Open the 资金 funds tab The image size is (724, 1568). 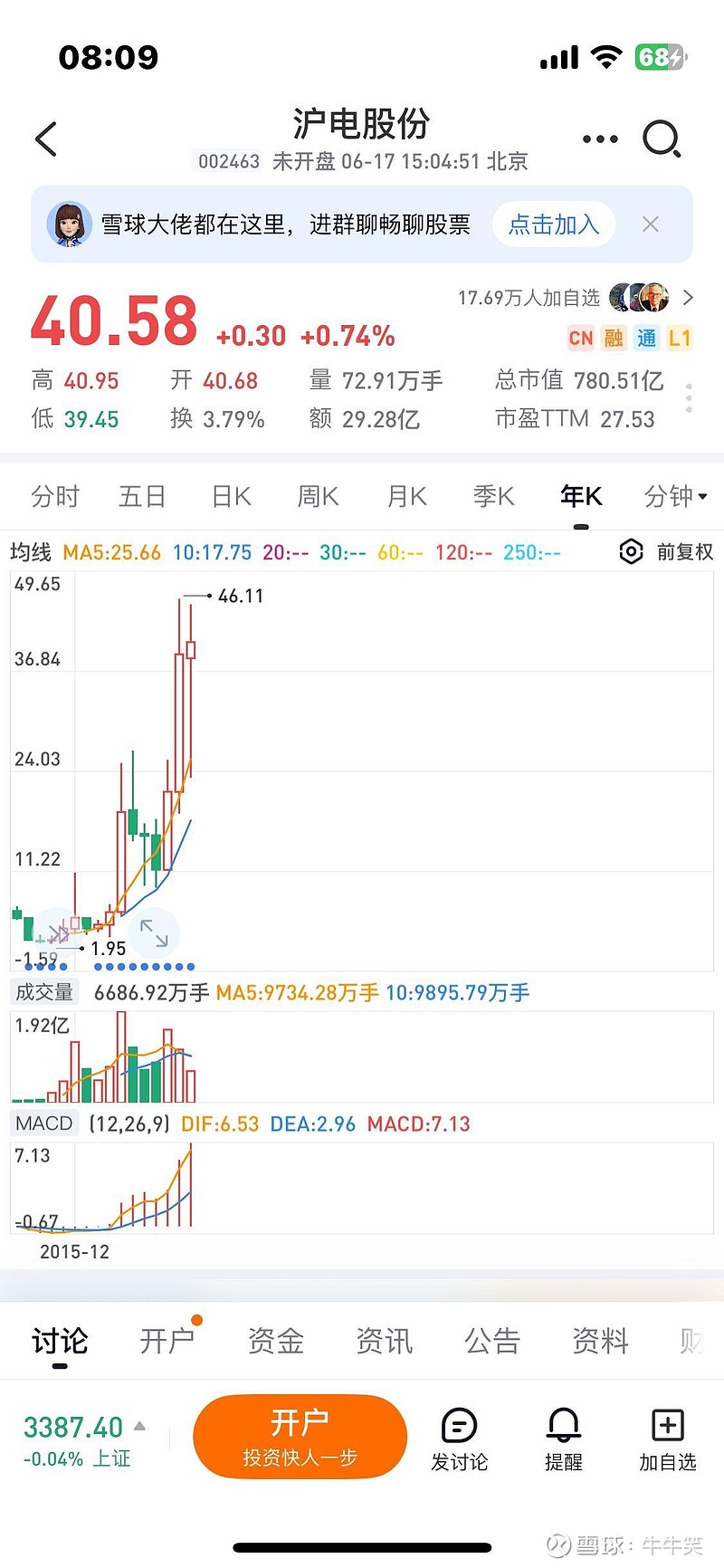pos(275,1341)
